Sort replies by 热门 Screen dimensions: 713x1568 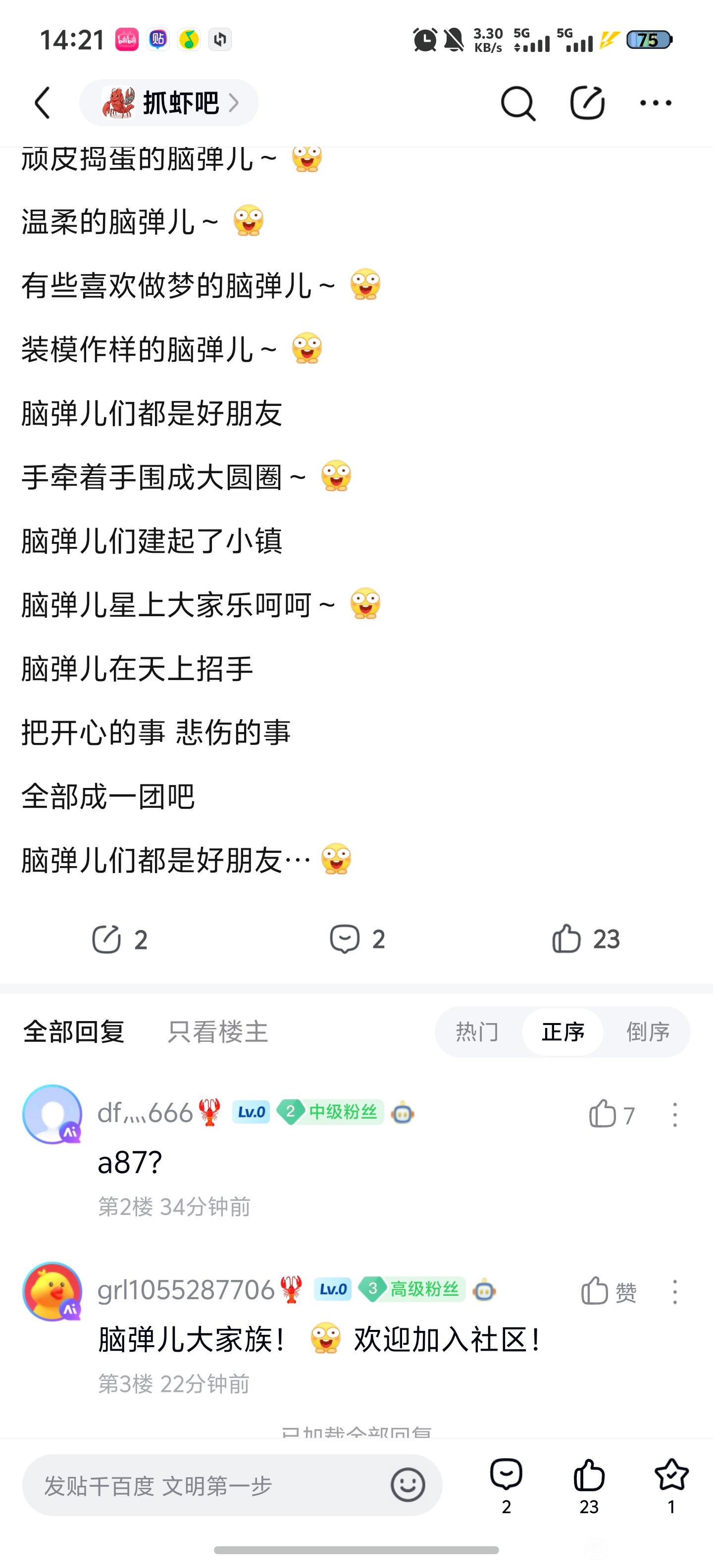[477, 1032]
